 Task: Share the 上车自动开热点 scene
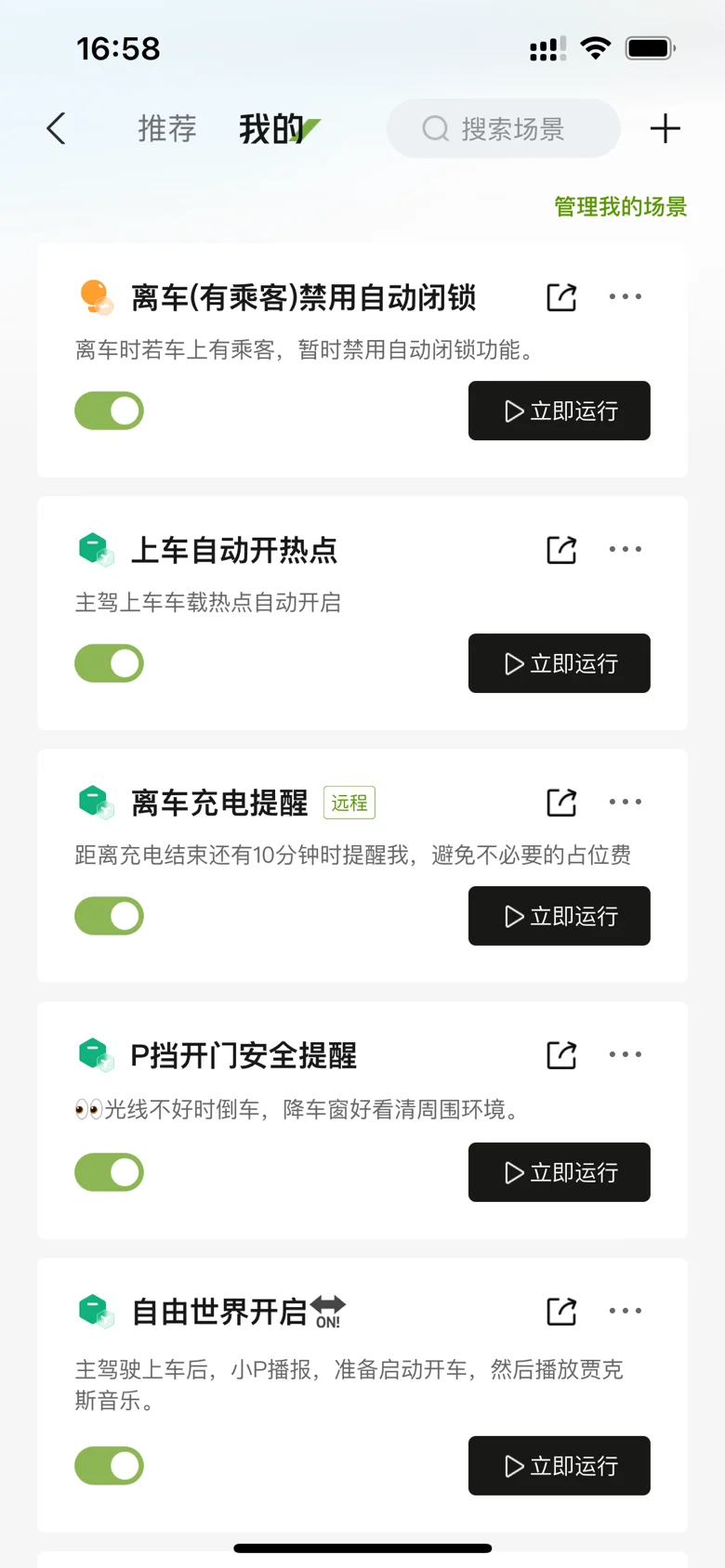point(561,550)
